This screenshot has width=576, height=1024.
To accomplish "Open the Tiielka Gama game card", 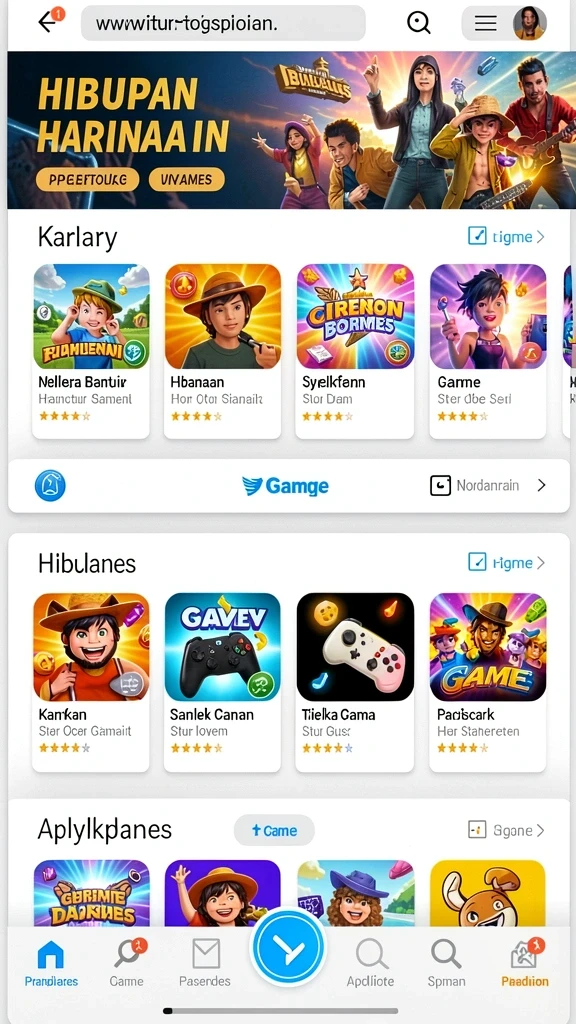I will click(355, 682).
